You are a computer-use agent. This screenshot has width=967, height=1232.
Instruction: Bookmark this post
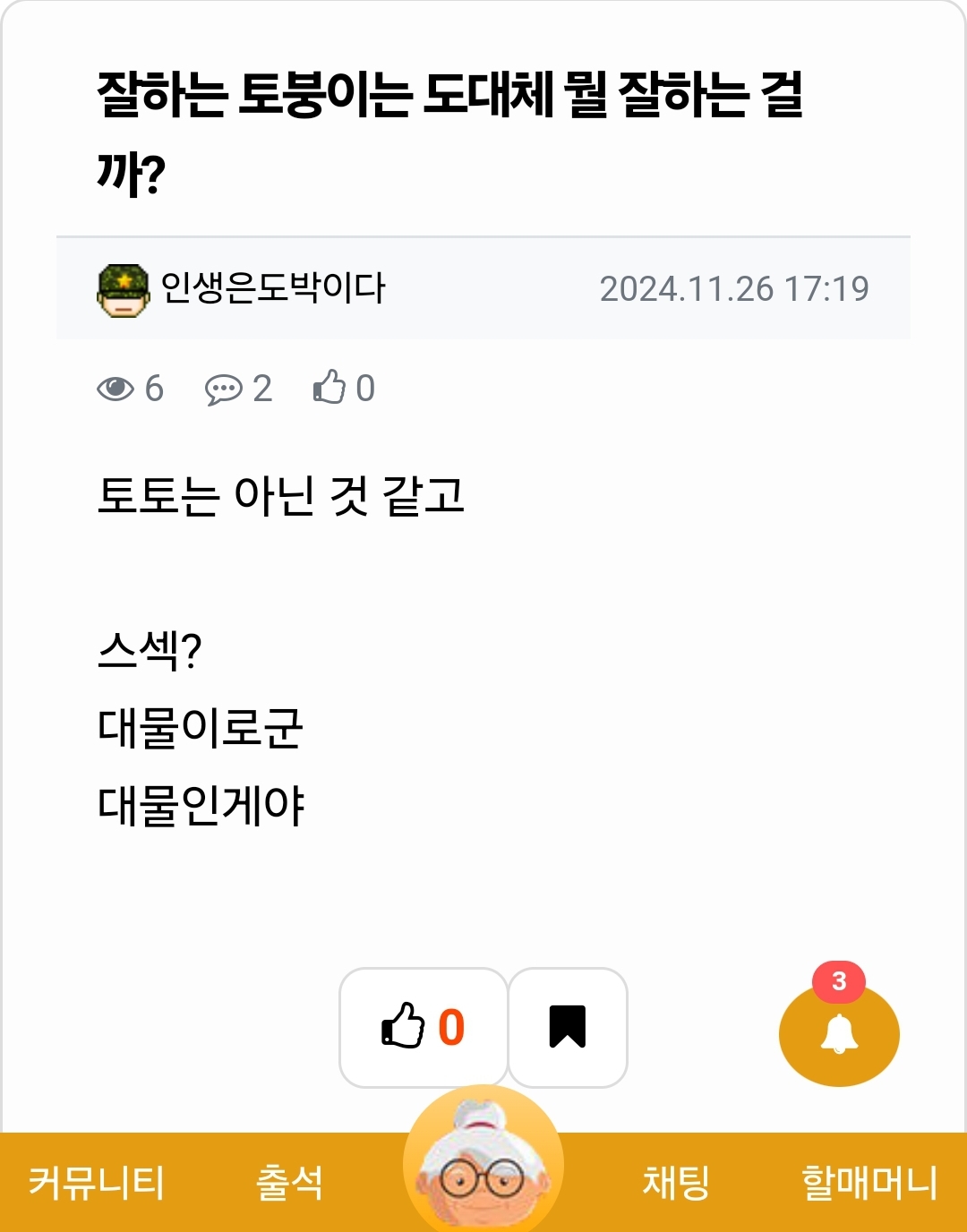click(x=567, y=1027)
